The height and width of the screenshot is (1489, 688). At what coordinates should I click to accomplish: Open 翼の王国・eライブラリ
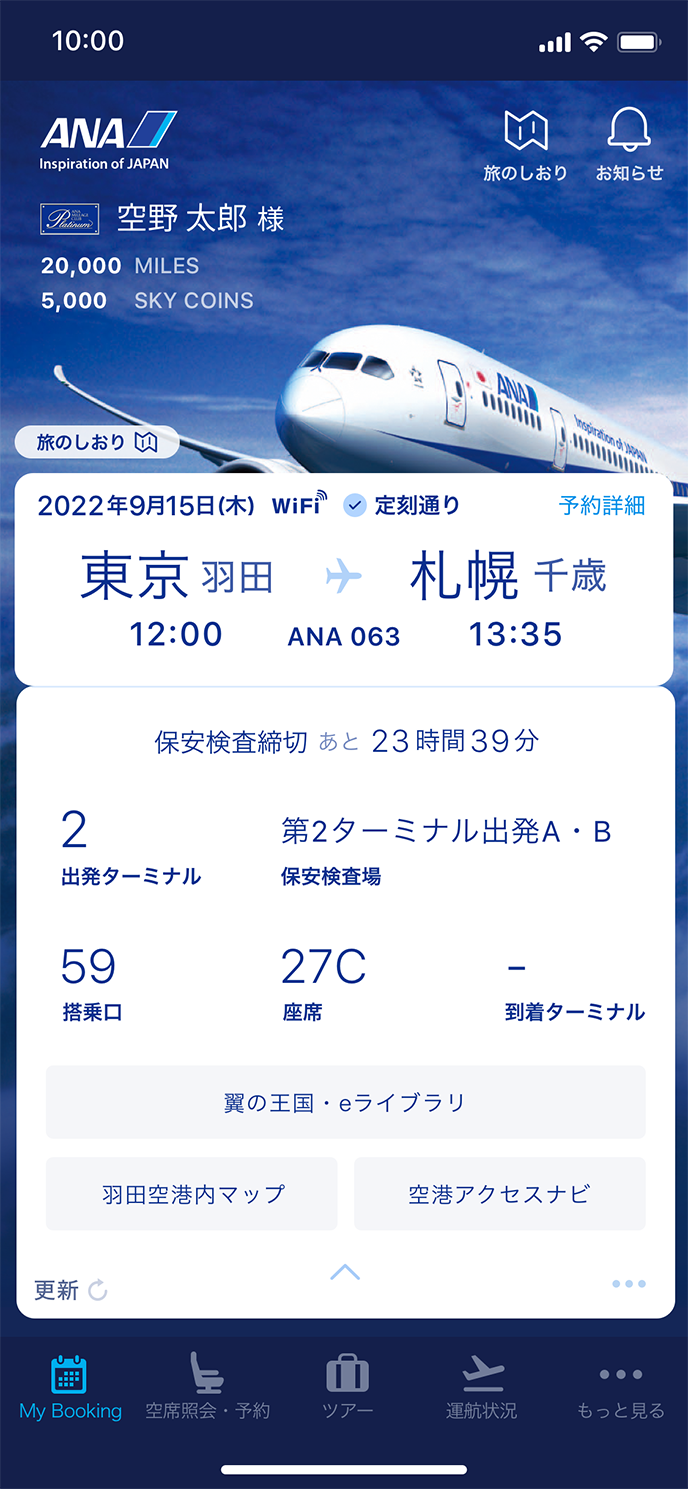(345, 1102)
